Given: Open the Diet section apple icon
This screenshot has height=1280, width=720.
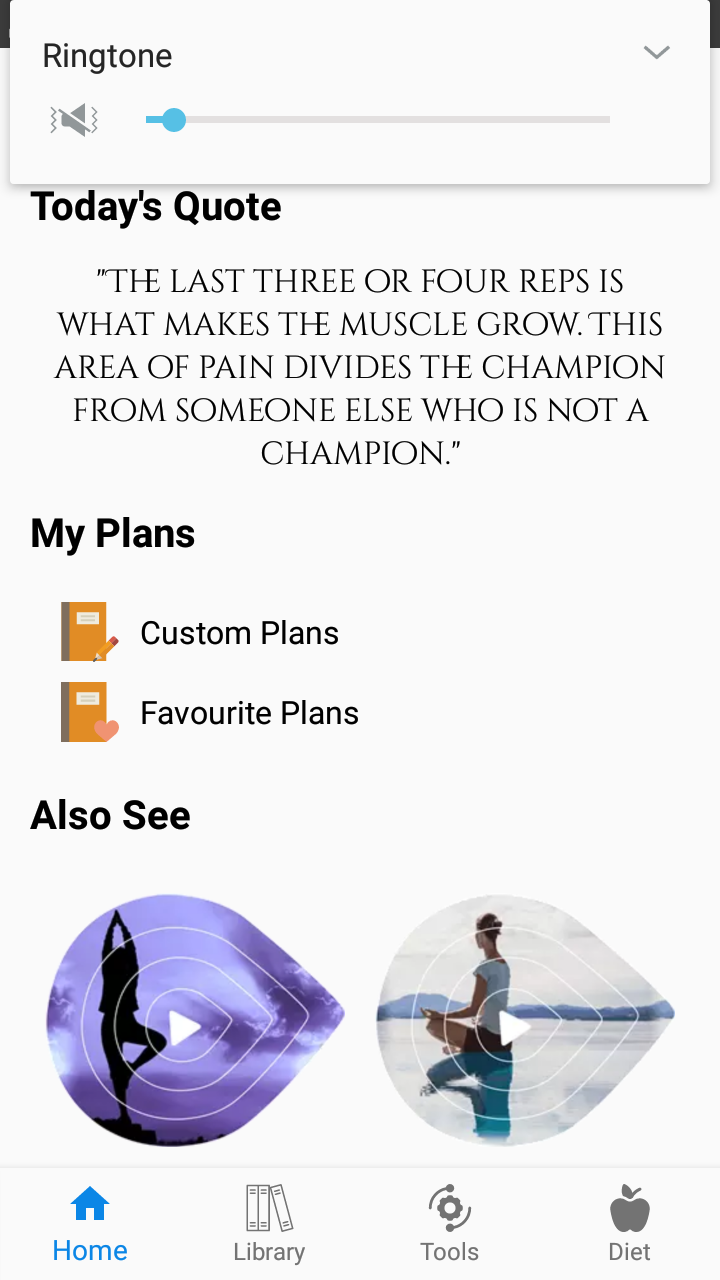Looking at the screenshot, I should click(629, 1206).
